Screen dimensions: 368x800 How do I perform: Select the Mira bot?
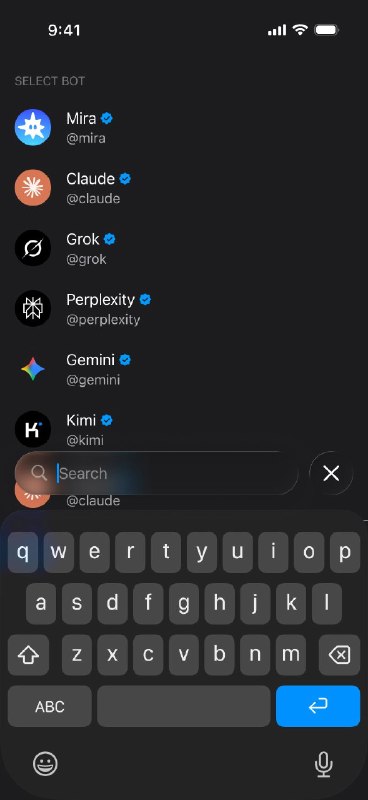tap(184, 128)
